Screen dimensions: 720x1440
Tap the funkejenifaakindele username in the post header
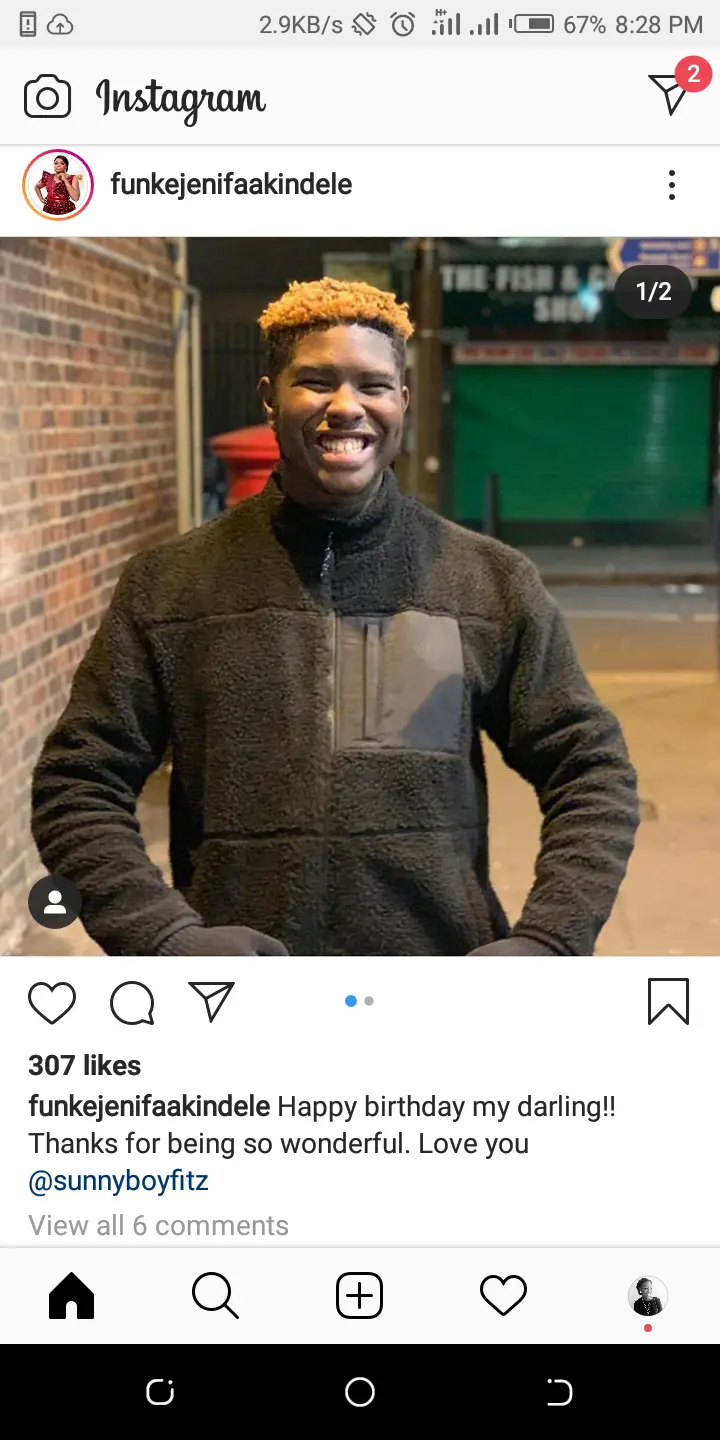[x=231, y=184]
